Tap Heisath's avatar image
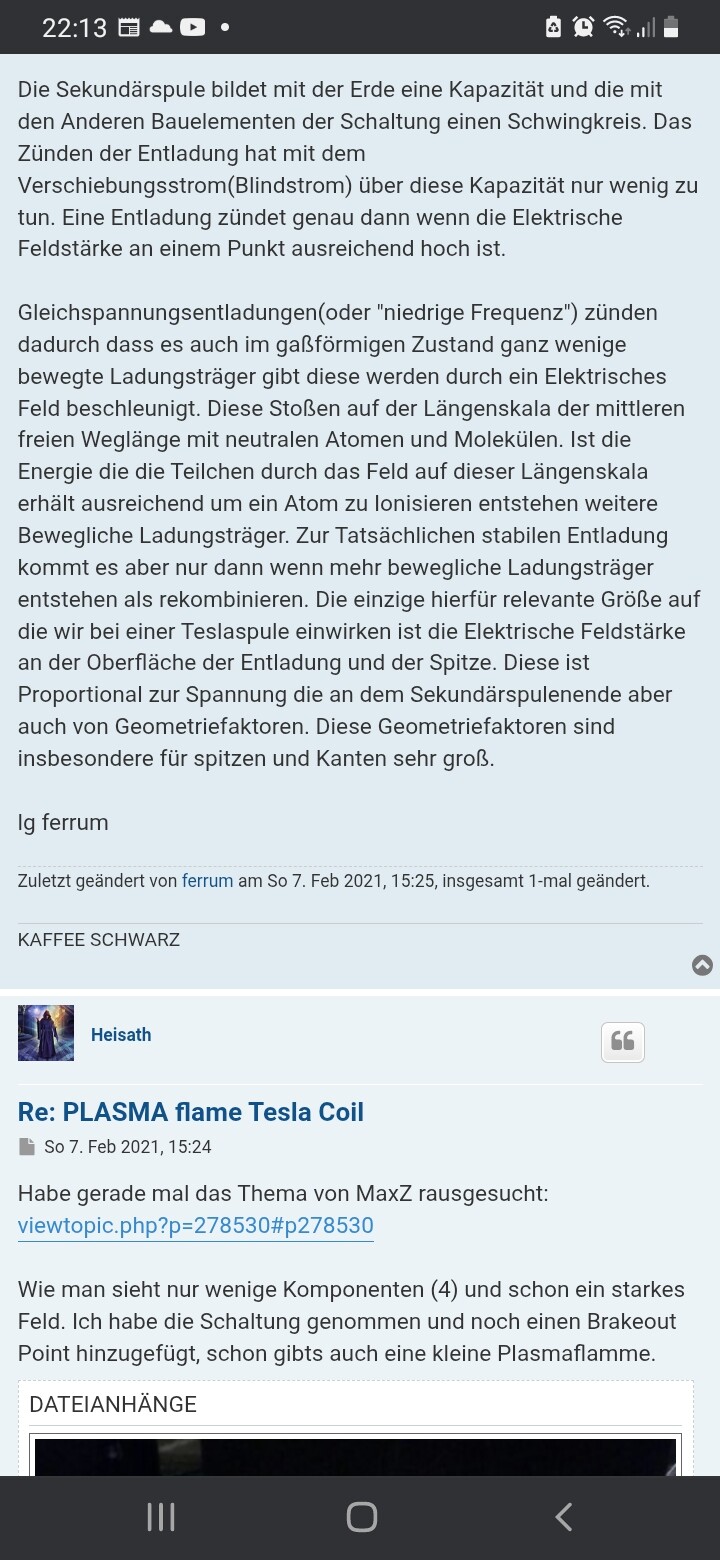Image resolution: width=720 pixels, height=1560 pixels. [46, 1033]
